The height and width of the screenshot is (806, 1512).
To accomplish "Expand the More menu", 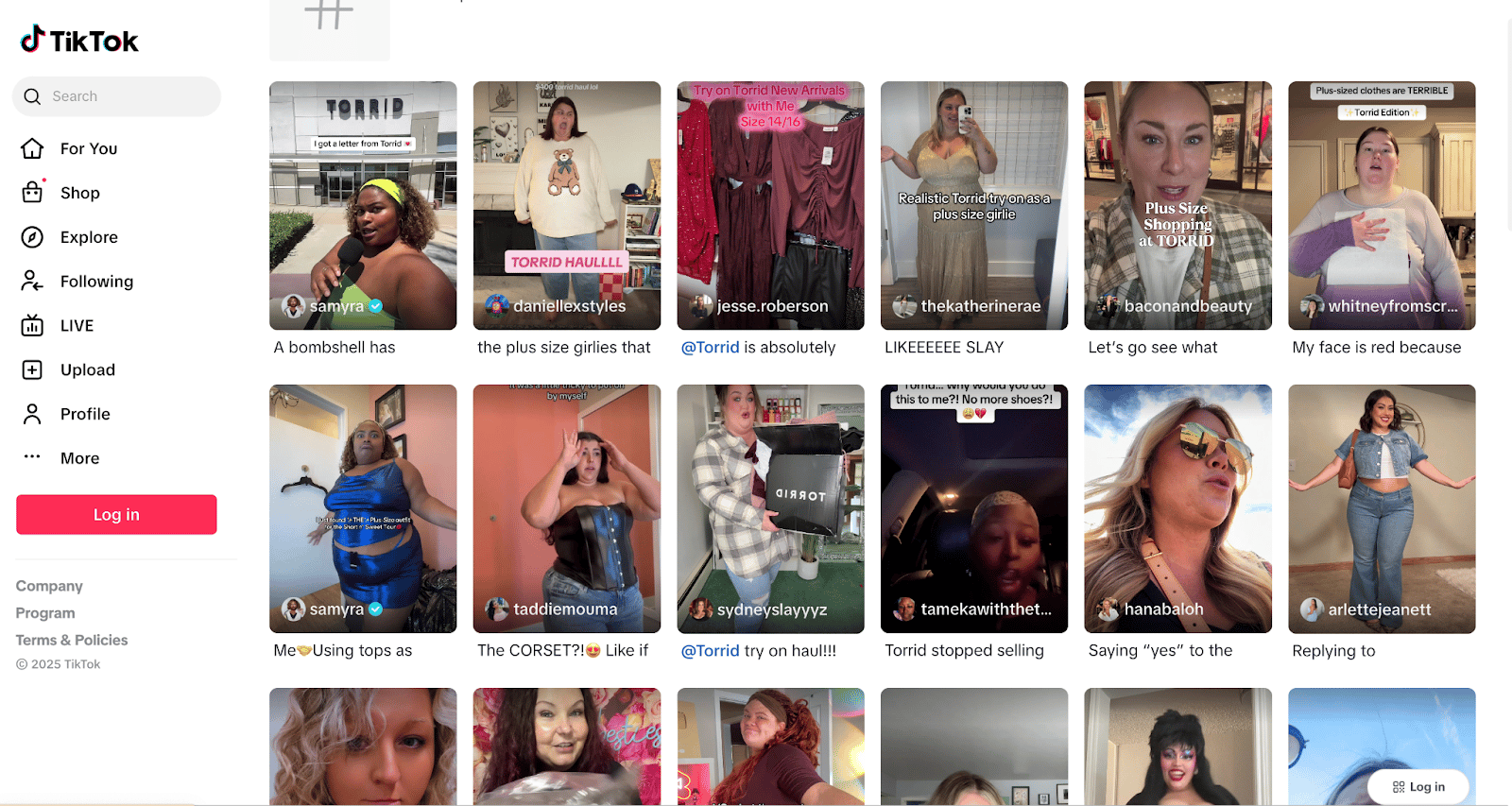I will click(79, 458).
